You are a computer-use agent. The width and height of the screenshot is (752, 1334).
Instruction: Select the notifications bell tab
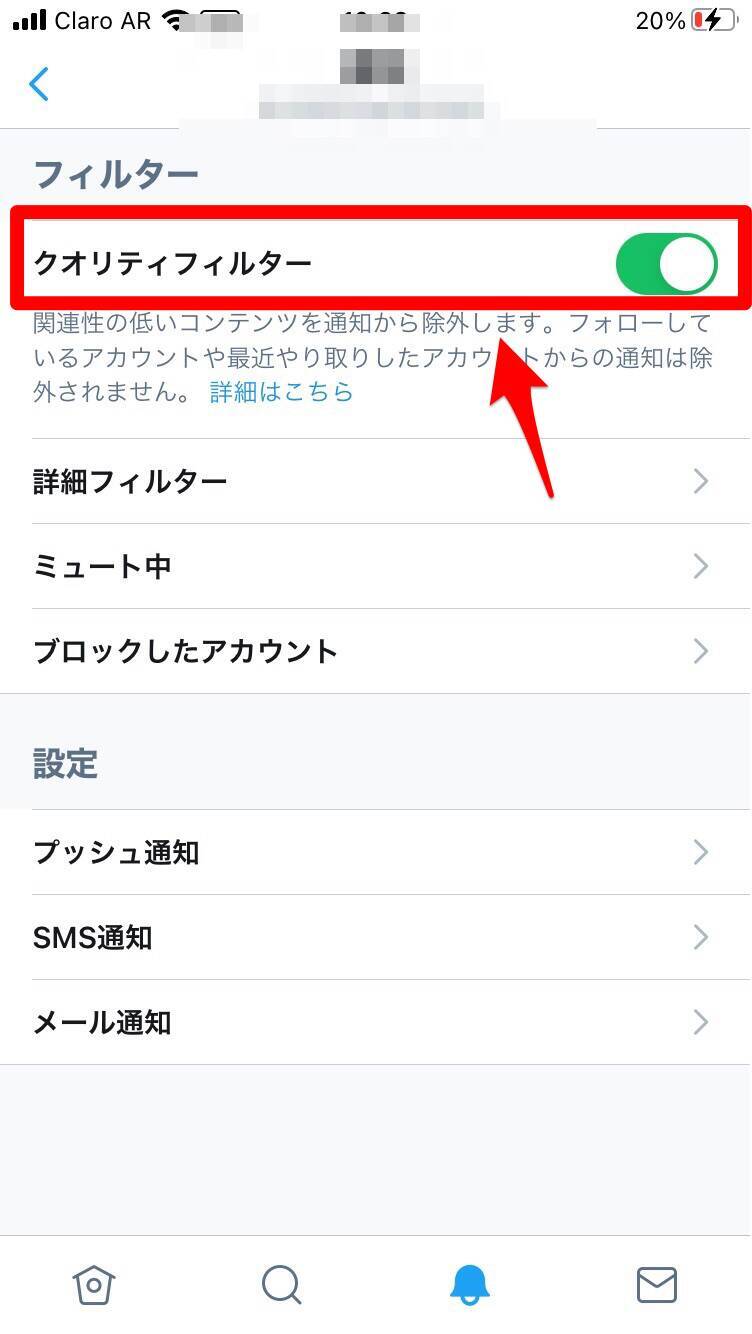coord(469,1284)
